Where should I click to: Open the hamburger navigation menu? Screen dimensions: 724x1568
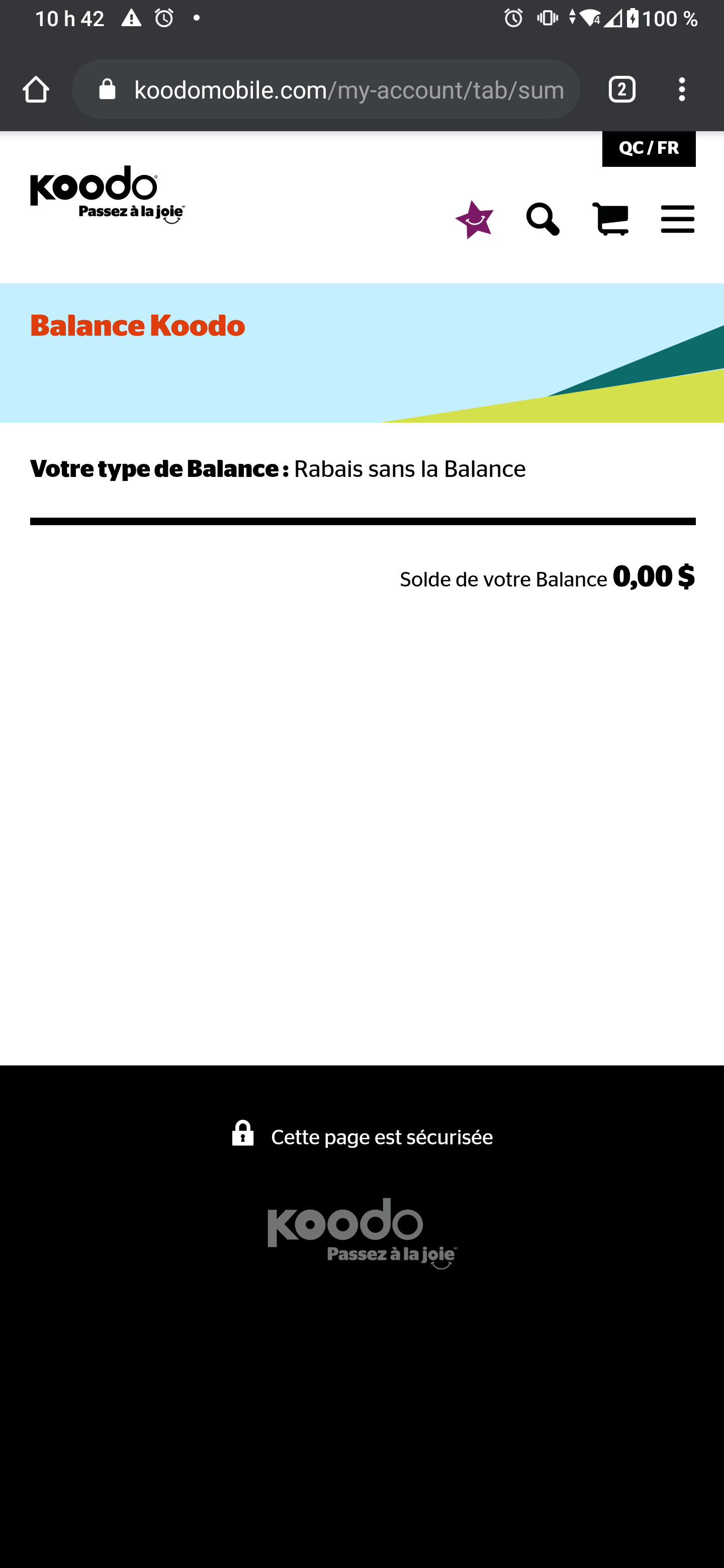click(678, 219)
